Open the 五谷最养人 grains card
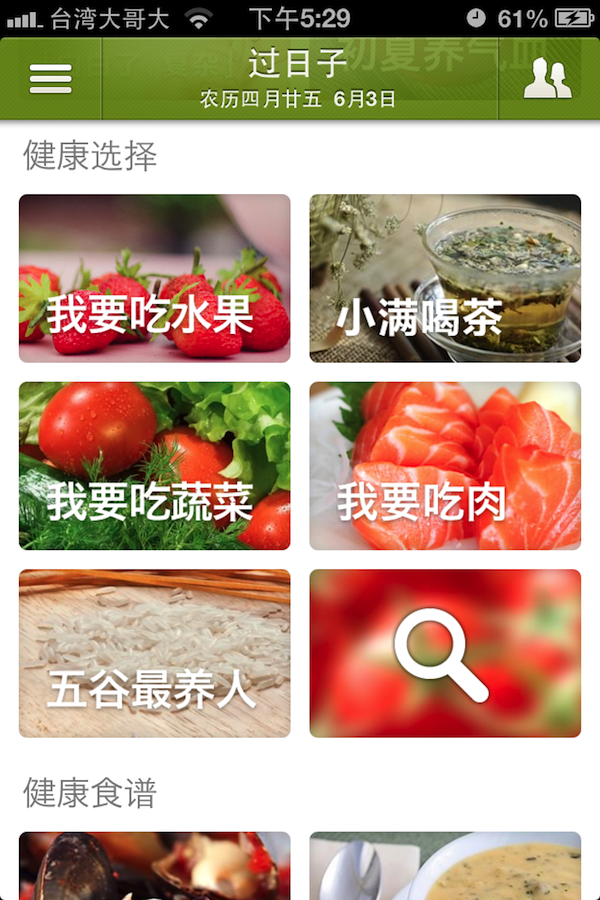600x900 pixels. click(x=154, y=654)
